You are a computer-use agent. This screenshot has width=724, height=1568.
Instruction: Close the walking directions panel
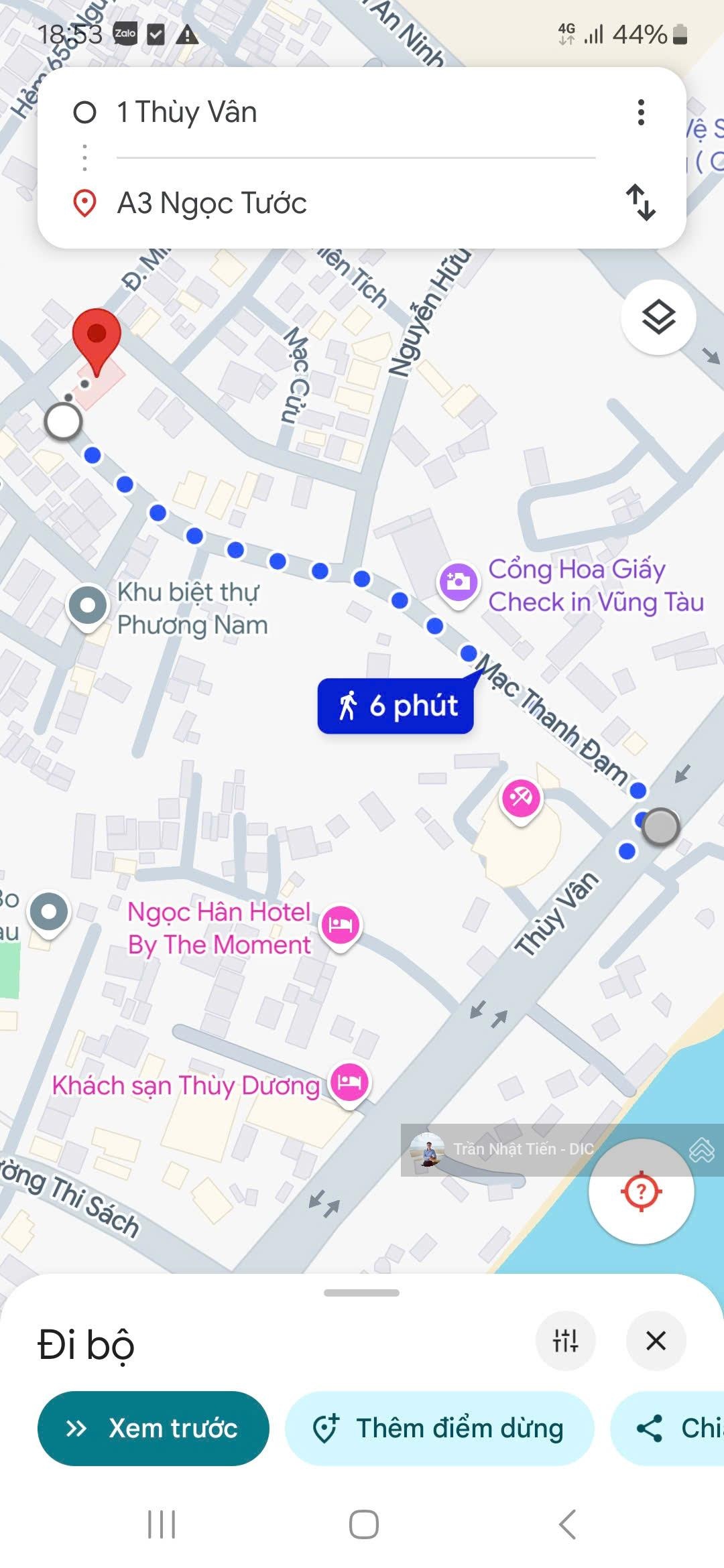(x=656, y=1341)
